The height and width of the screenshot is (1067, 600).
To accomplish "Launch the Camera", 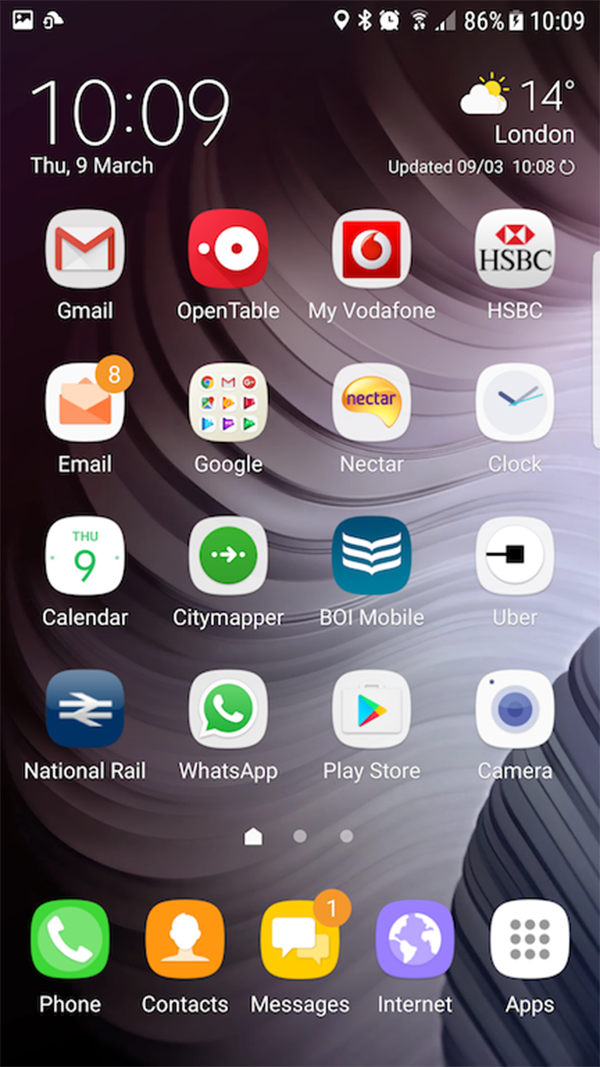I will [514, 709].
